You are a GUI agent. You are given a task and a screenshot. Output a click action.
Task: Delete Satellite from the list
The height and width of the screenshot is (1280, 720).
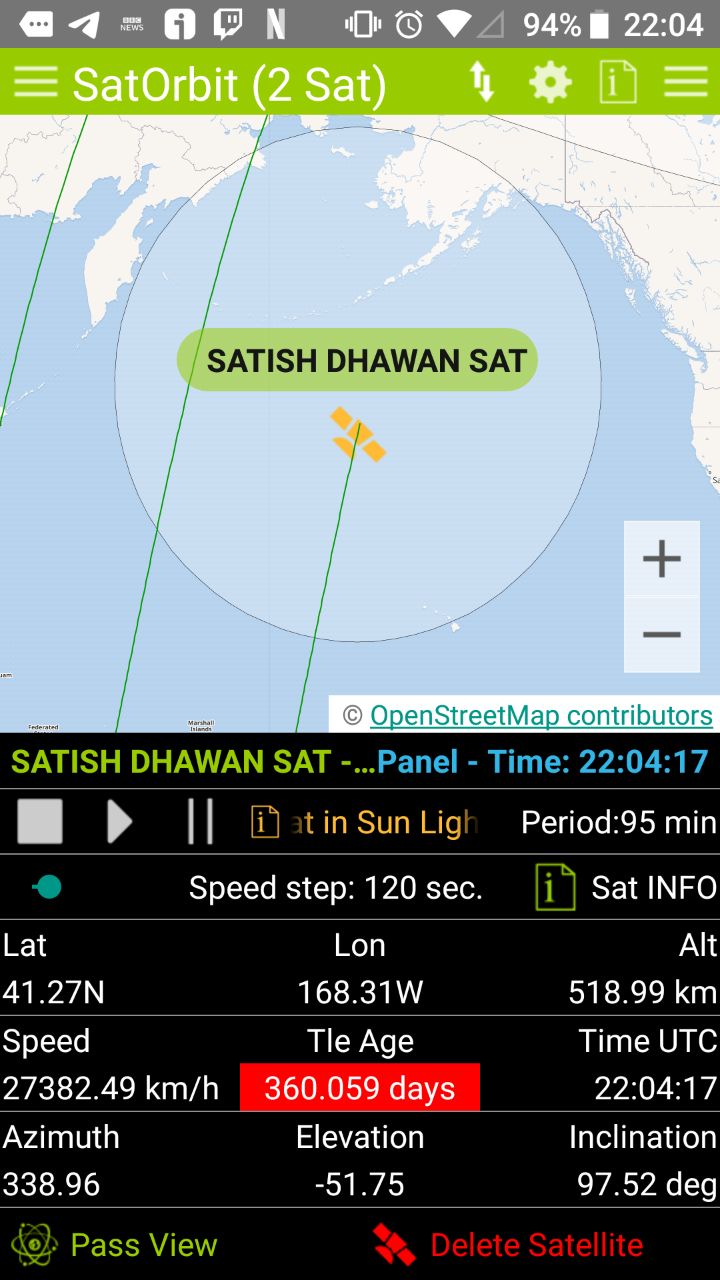508,1245
